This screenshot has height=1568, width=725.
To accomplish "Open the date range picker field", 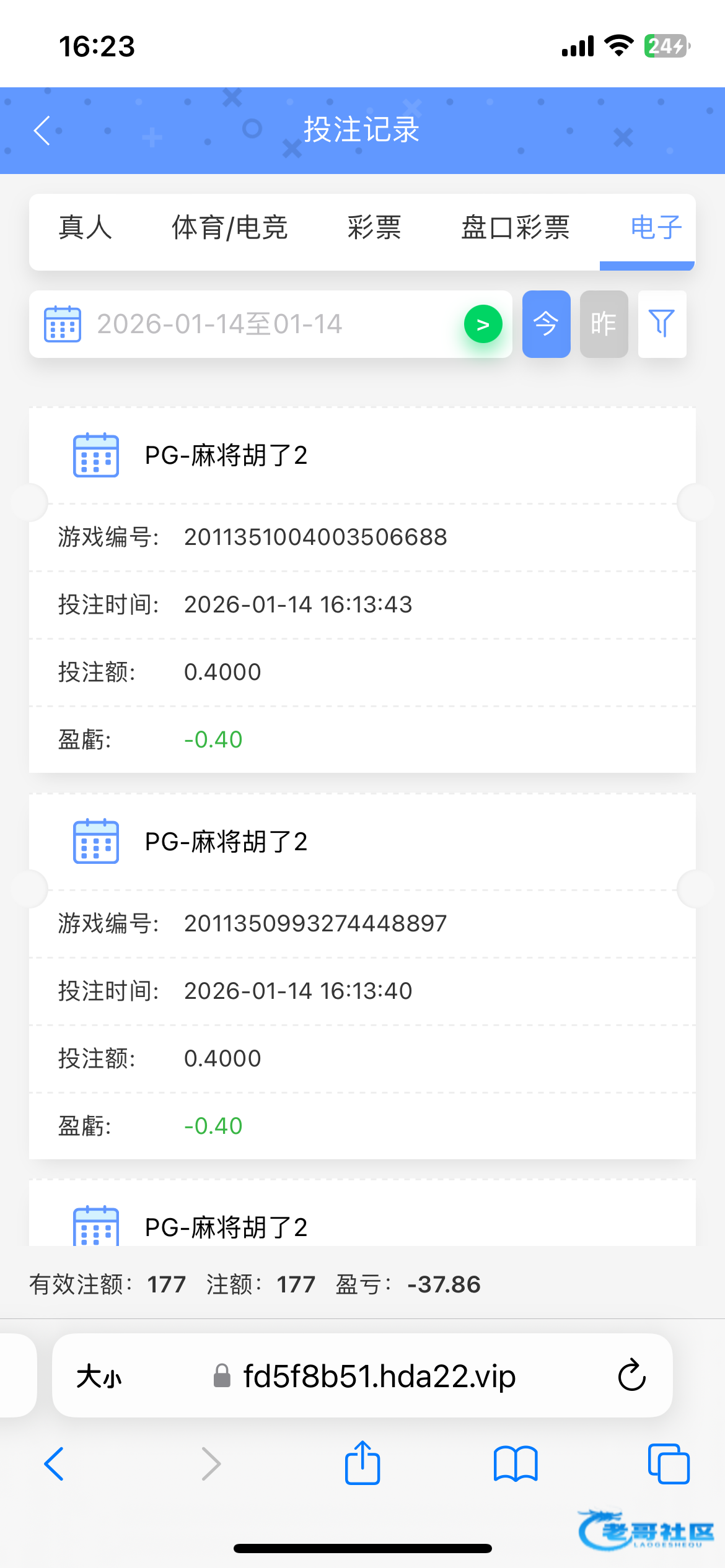I will tap(248, 324).
